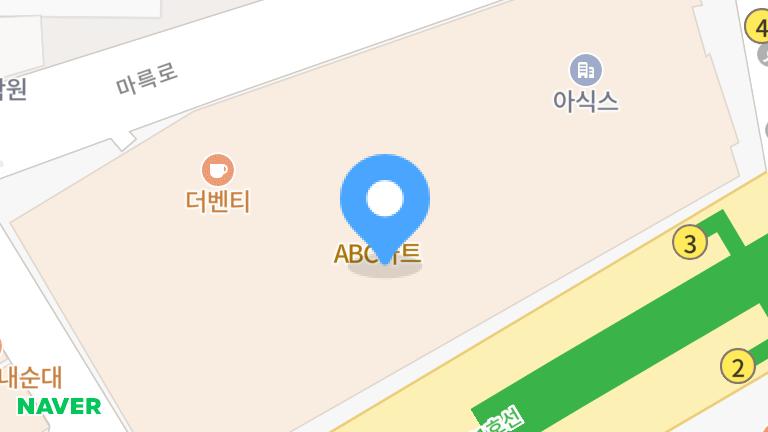Tap the blue location pin on ABC마트
Screen dimensions: 768x432
point(385,202)
